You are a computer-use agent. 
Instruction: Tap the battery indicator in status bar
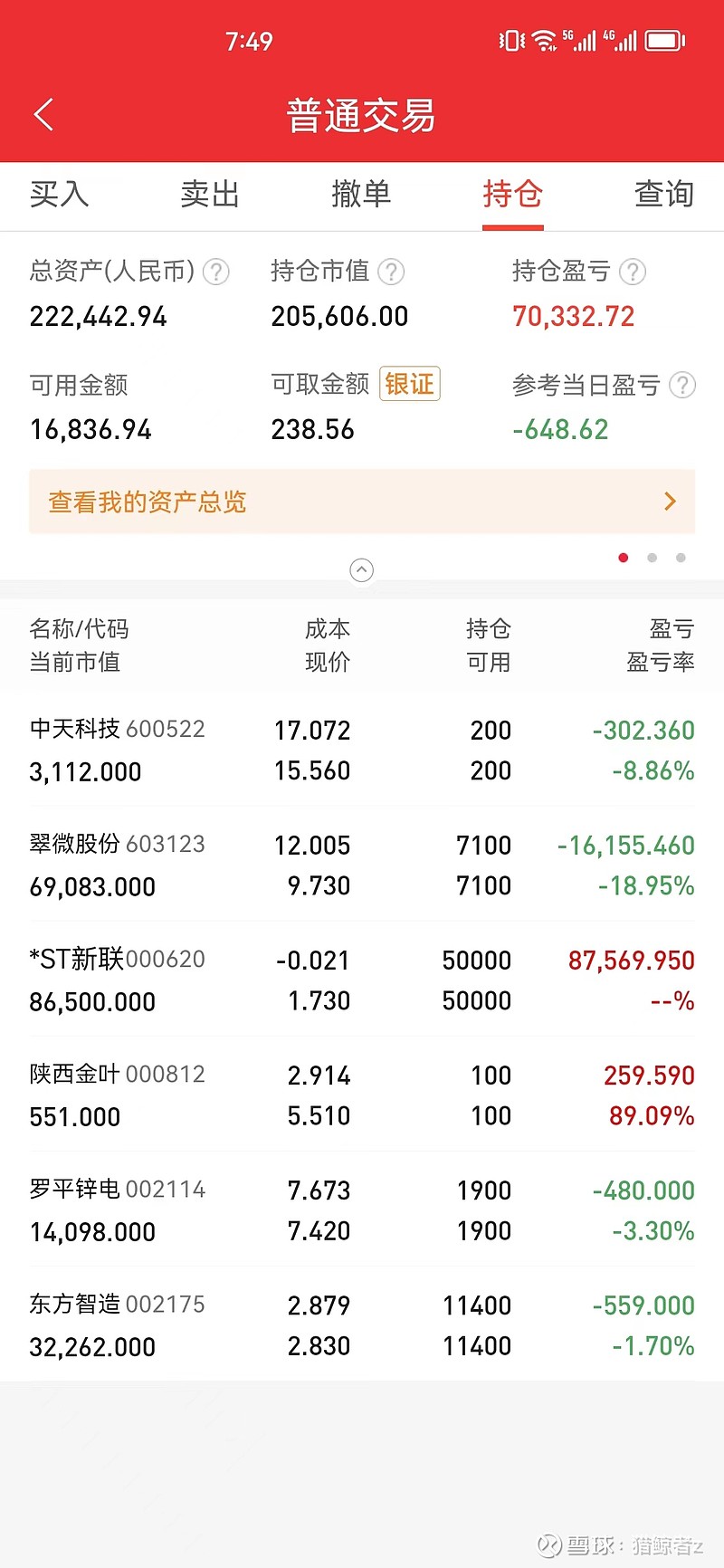click(x=663, y=40)
